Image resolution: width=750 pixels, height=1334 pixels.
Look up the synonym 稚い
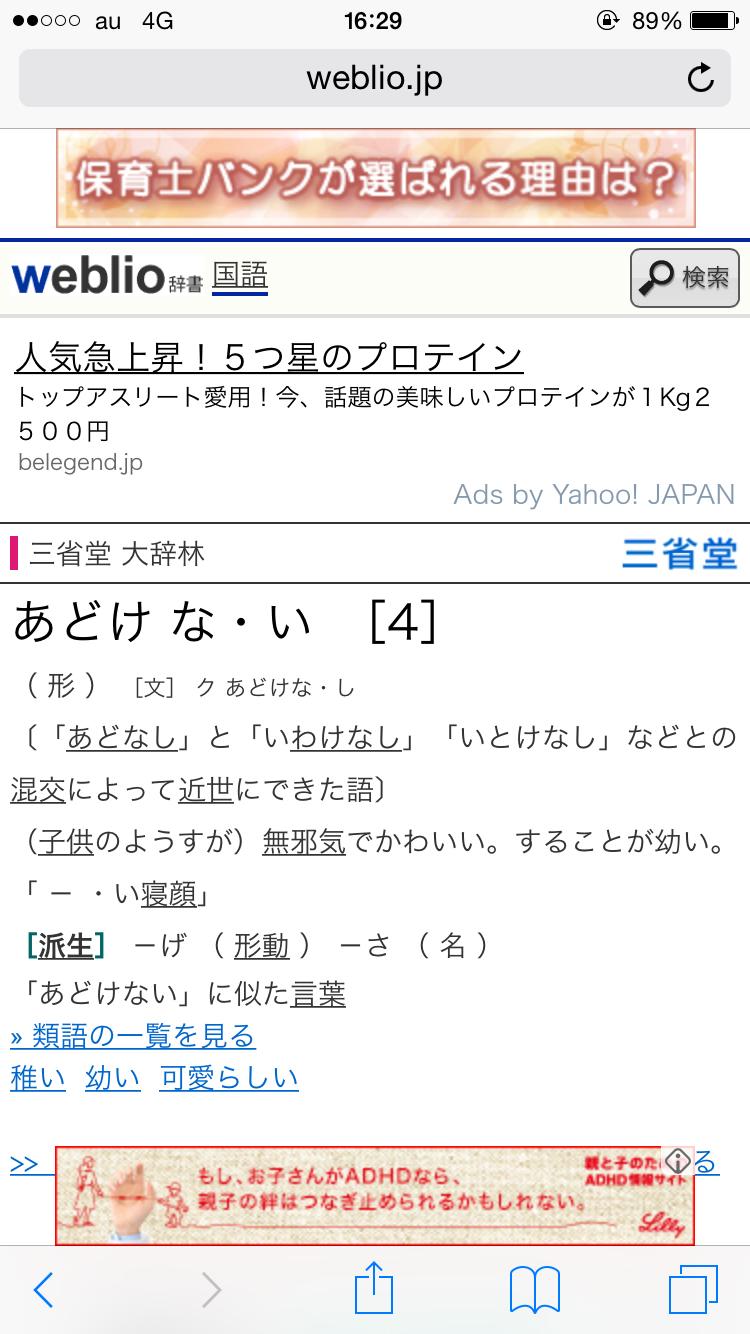pos(38,1078)
